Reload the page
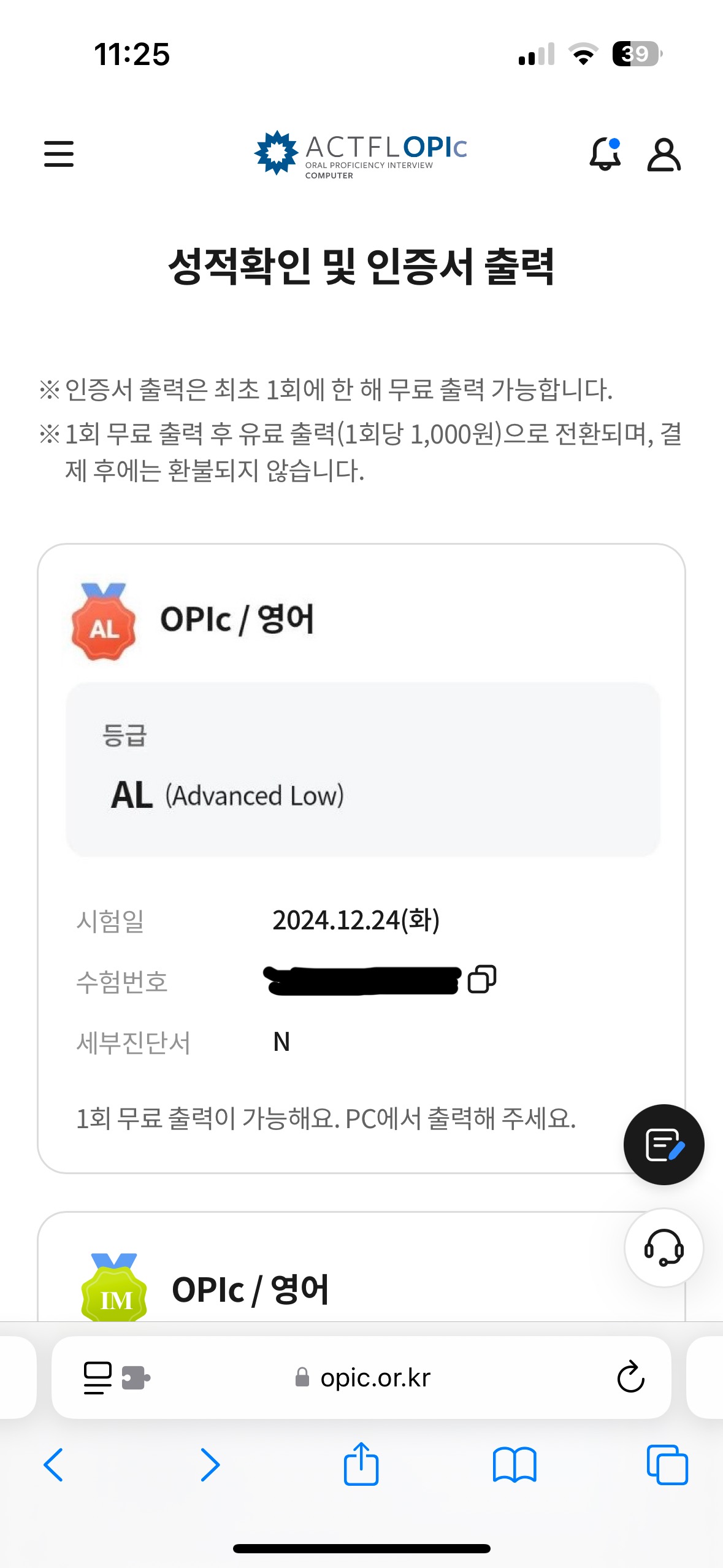Screen dimensions: 723x1568 coord(630,1378)
